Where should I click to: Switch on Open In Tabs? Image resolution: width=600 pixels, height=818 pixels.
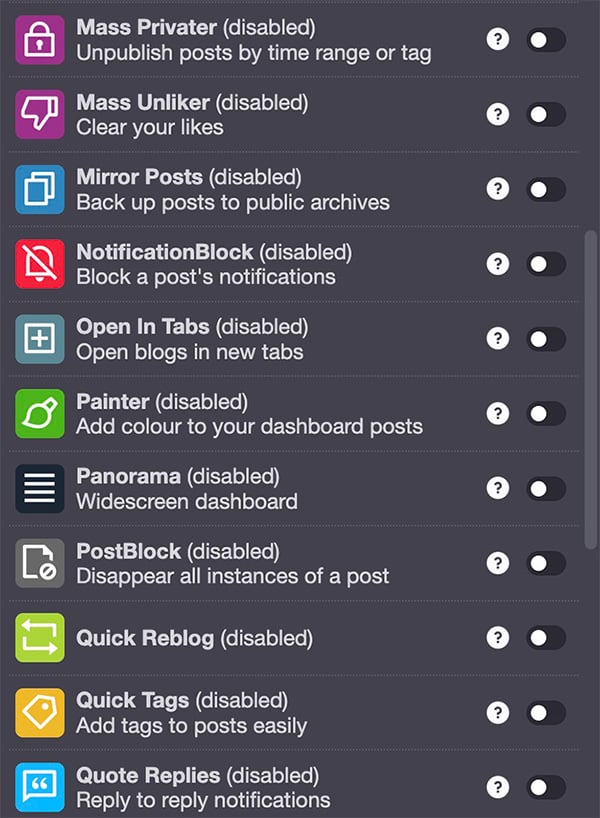click(x=546, y=339)
